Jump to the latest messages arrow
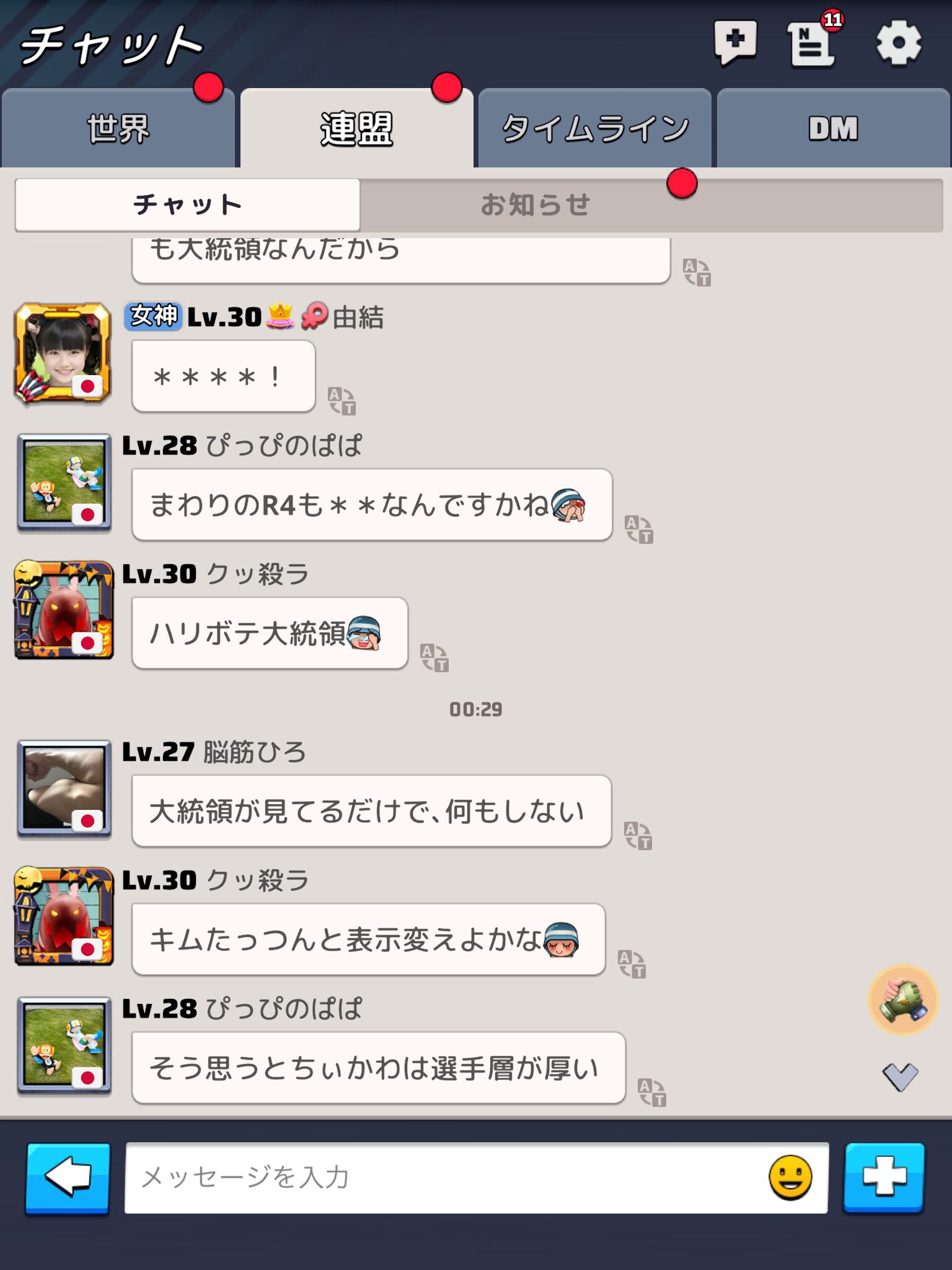The width and height of the screenshot is (952, 1270). coord(900,1077)
